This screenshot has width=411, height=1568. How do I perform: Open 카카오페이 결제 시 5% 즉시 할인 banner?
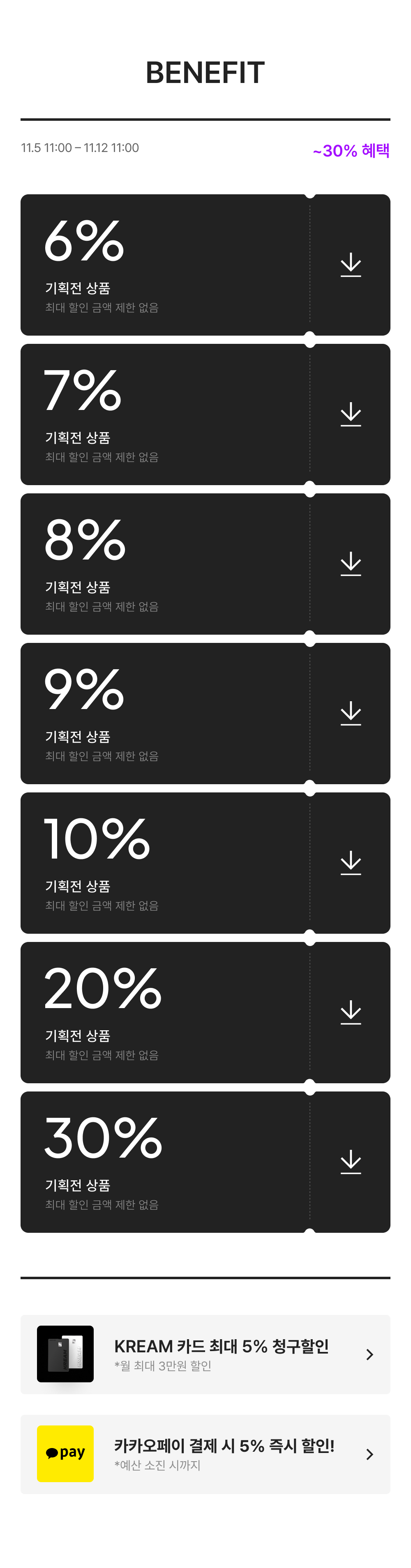click(x=205, y=1453)
